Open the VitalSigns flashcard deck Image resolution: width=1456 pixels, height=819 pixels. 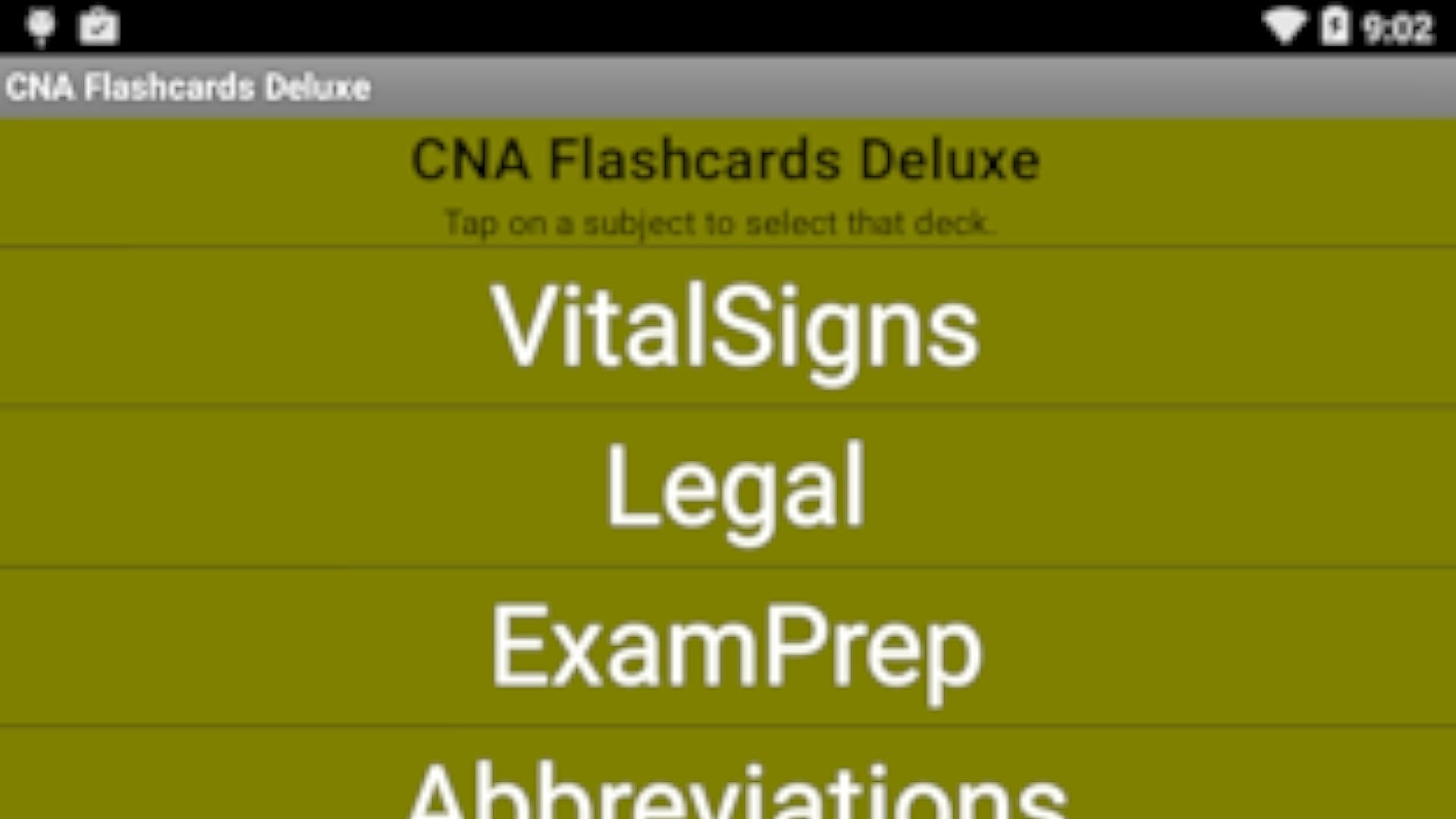tap(728, 326)
